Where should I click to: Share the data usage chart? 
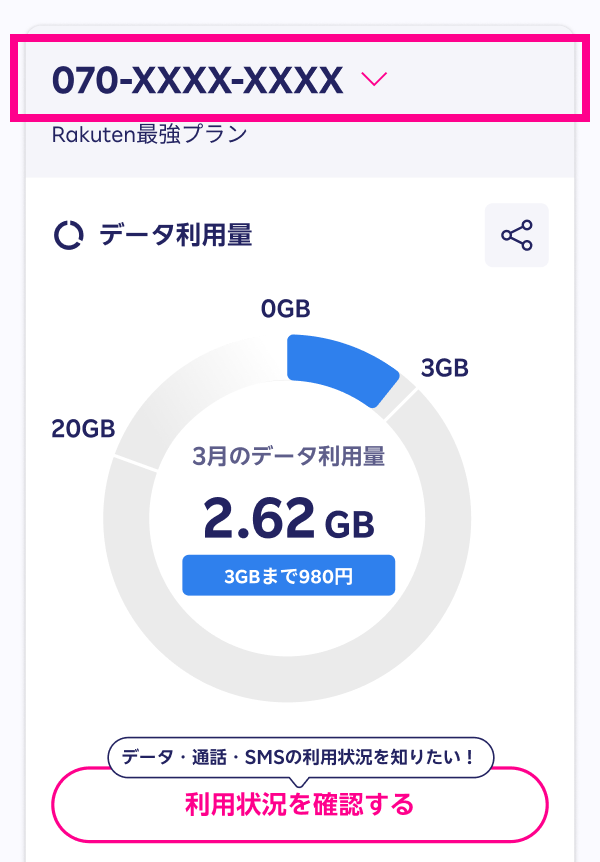[516, 235]
